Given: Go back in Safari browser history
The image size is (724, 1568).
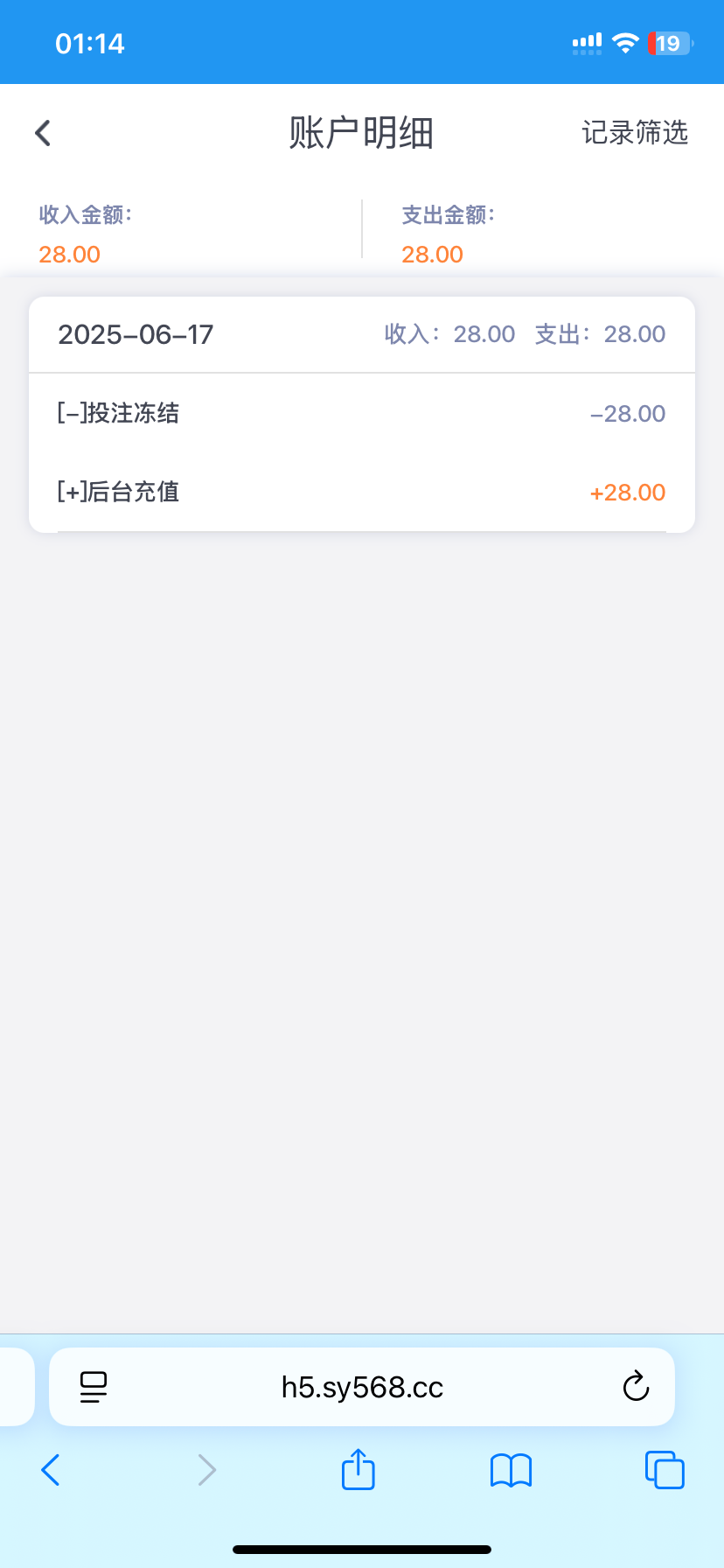Looking at the screenshot, I should [51, 1470].
